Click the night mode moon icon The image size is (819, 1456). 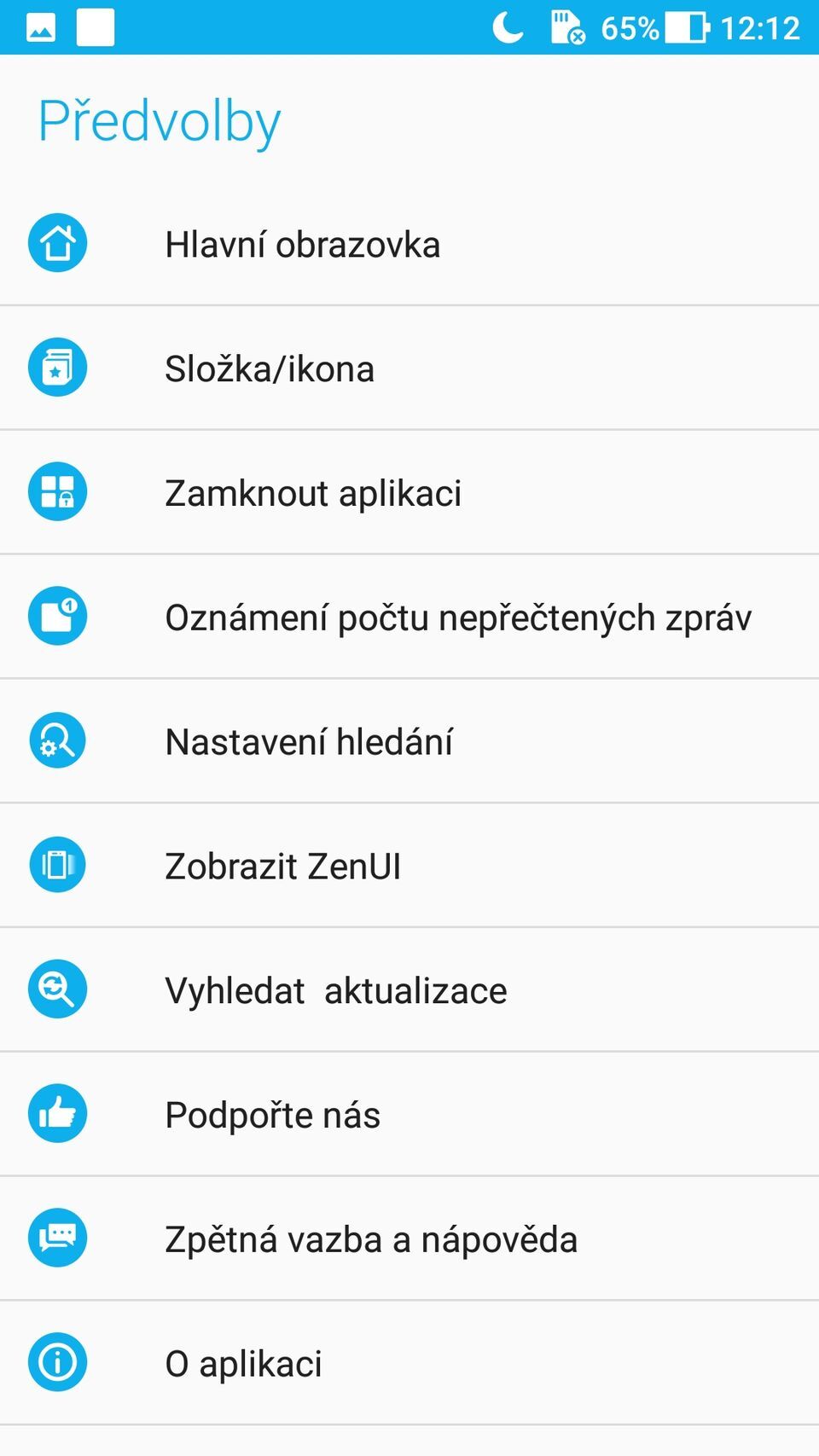pyautogui.click(x=507, y=27)
